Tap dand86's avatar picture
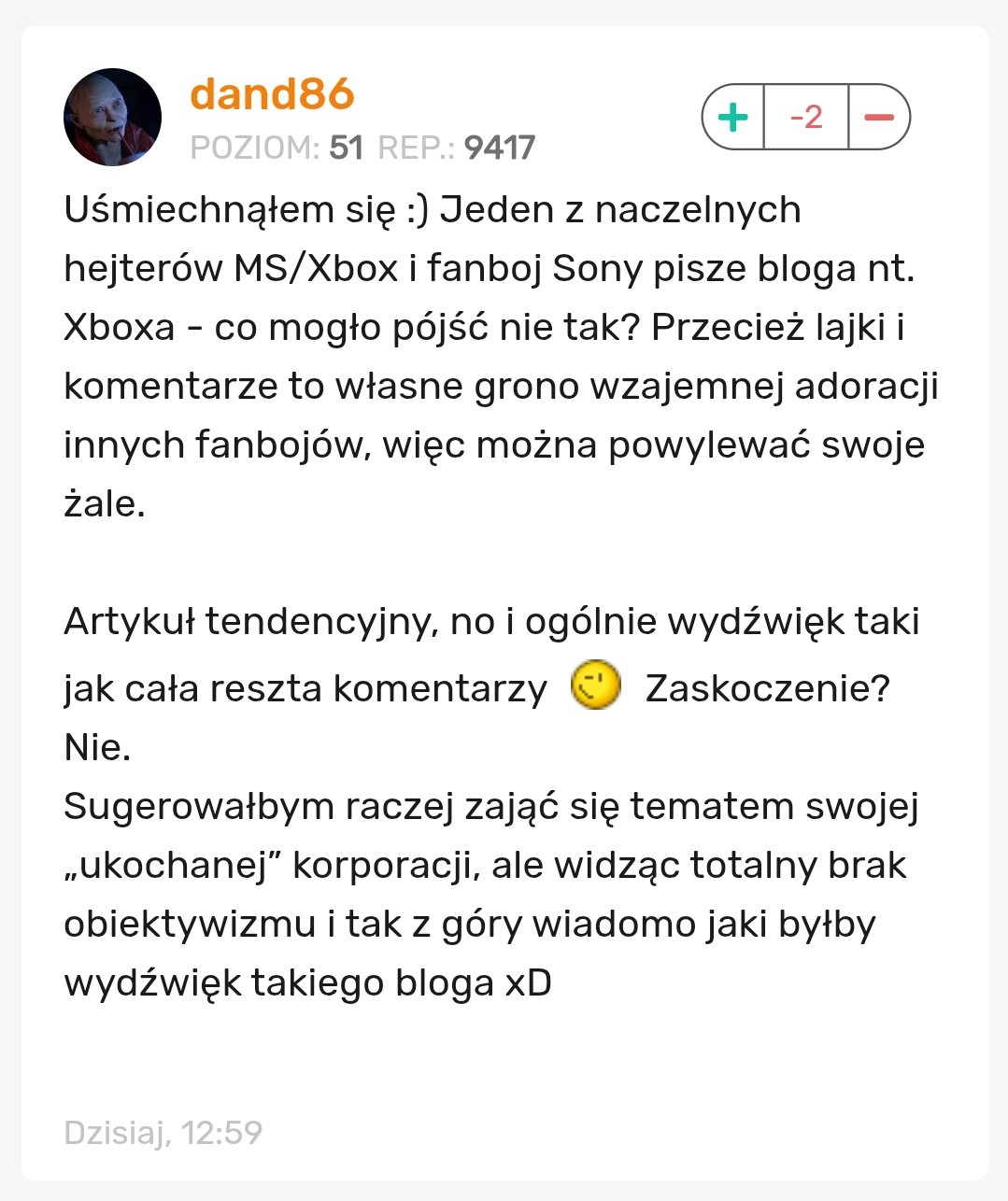 coord(112,118)
